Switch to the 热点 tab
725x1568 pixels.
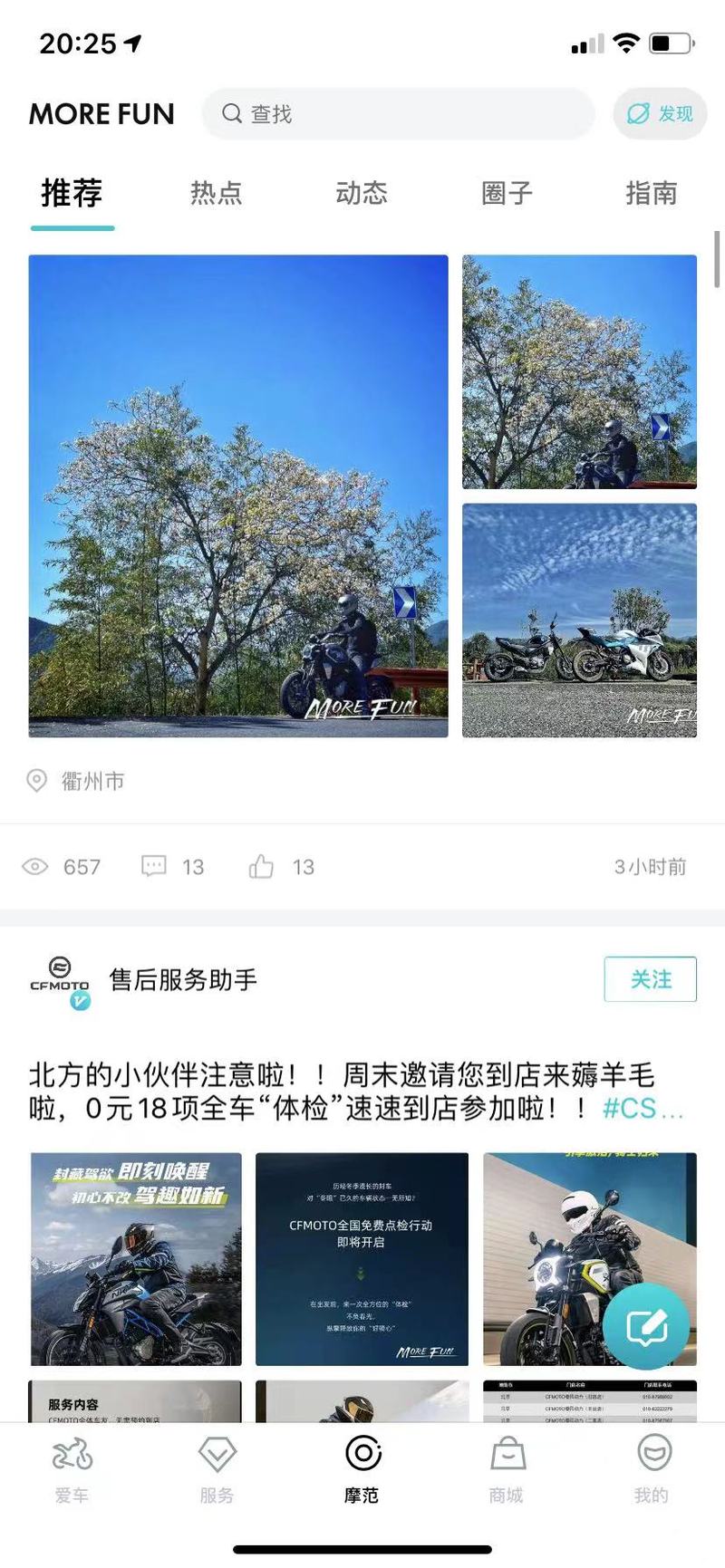(216, 193)
